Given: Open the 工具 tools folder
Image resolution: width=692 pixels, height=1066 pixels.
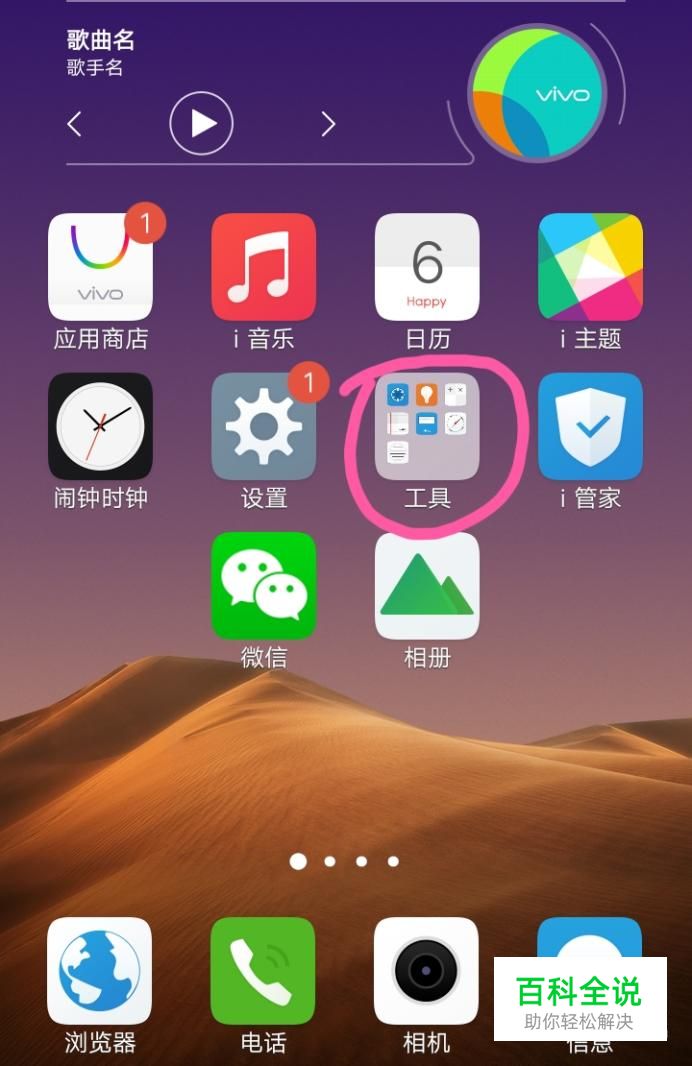Looking at the screenshot, I should coord(427,427).
